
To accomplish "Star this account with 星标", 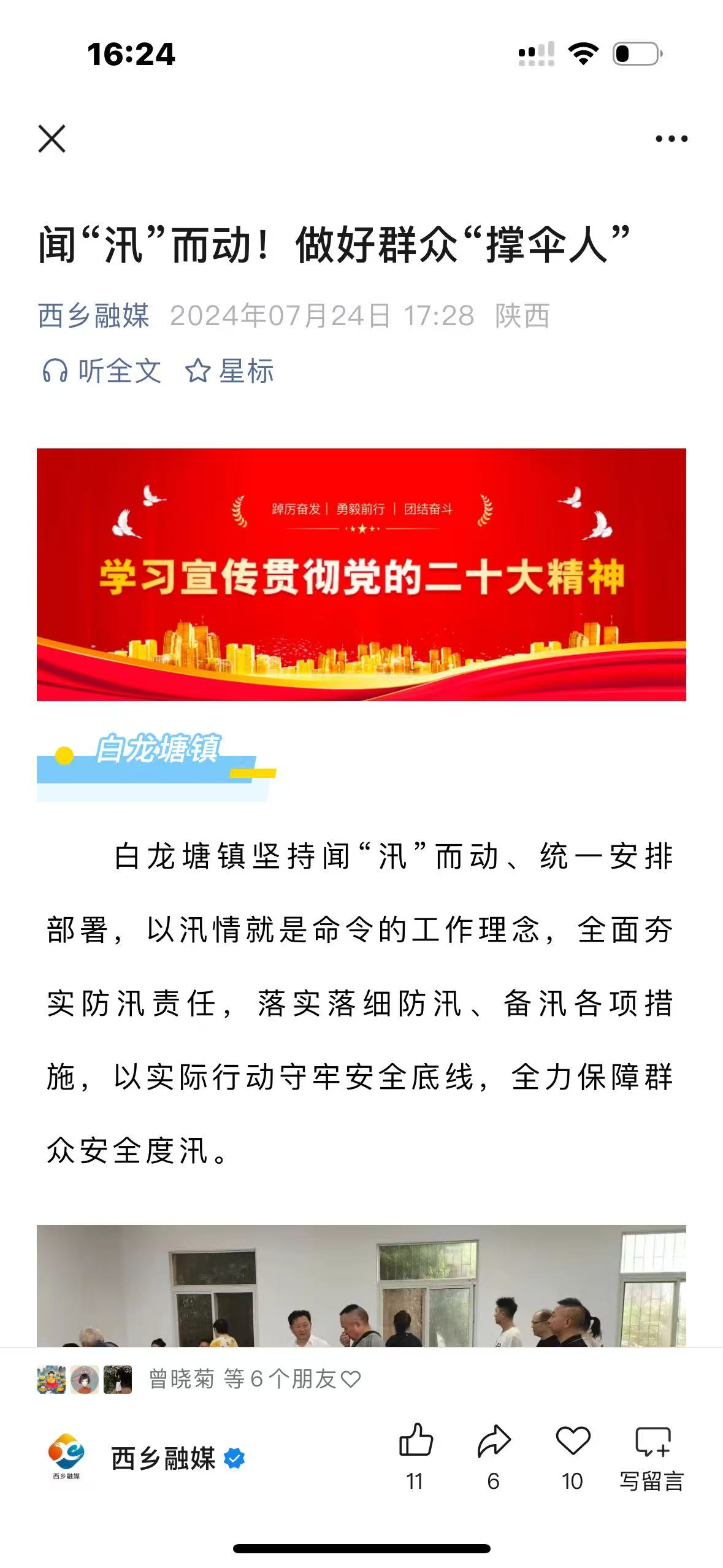I will coord(229,371).
